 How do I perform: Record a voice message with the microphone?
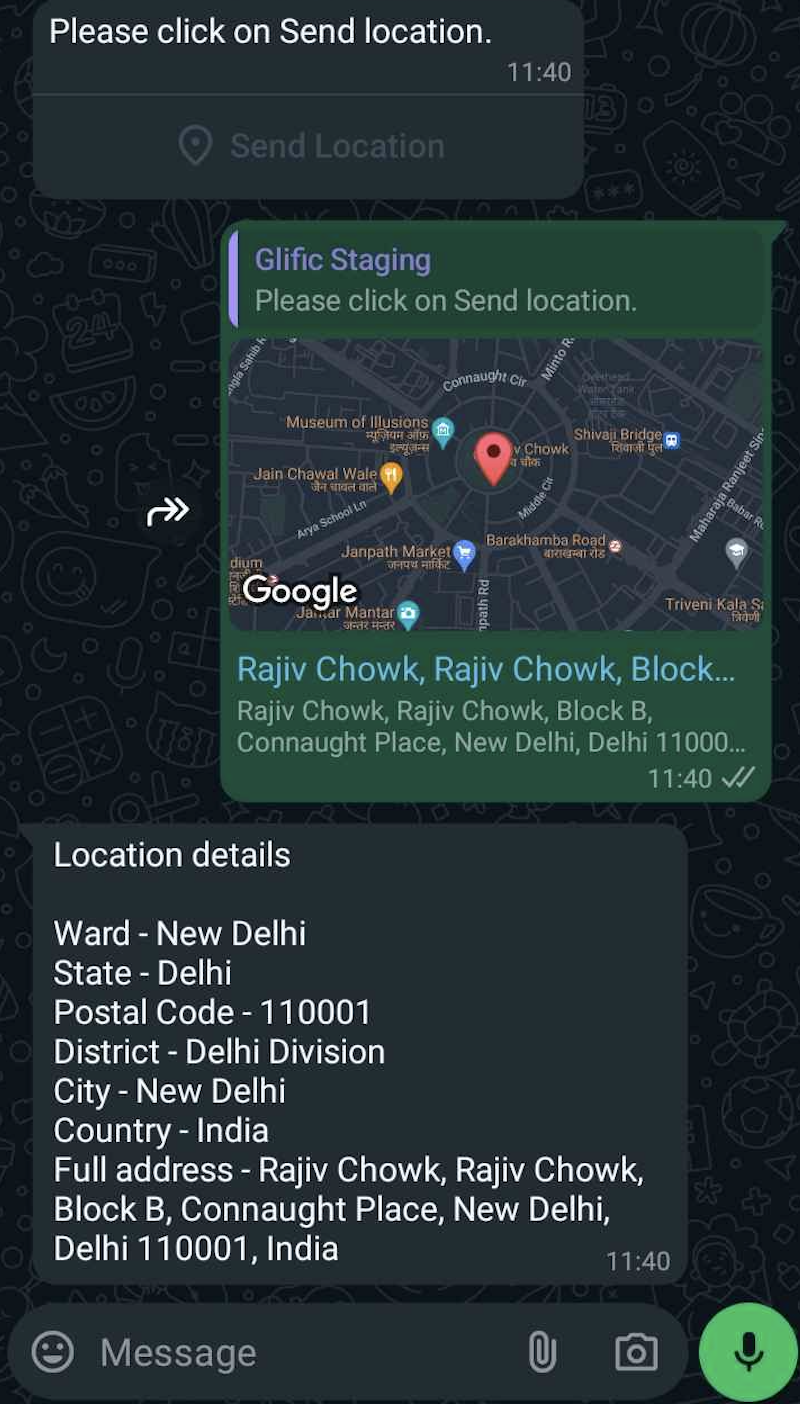[x=748, y=1351]
